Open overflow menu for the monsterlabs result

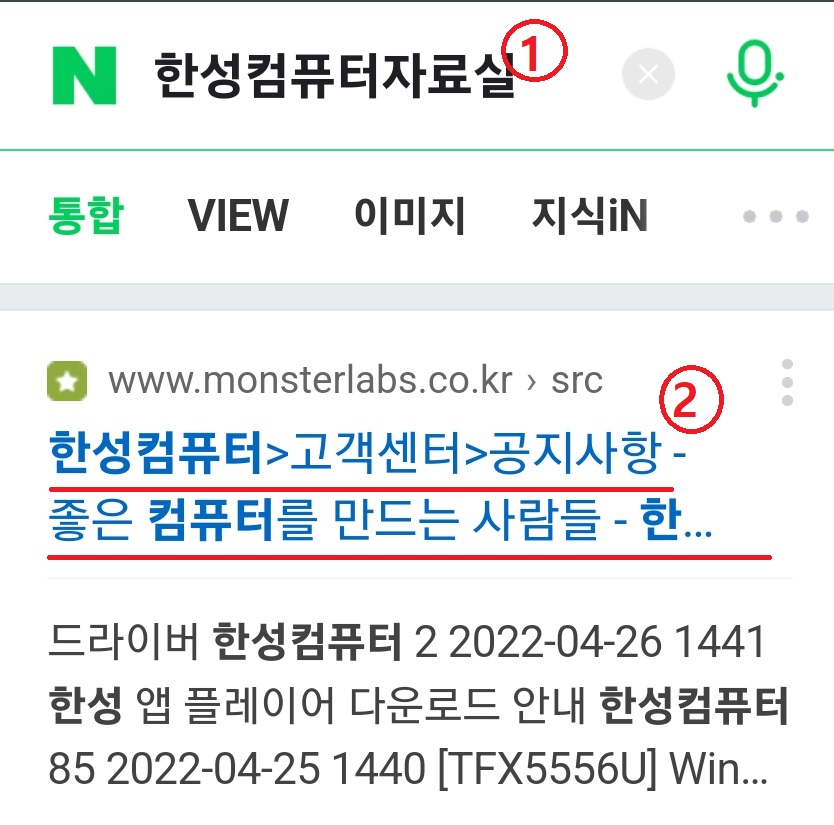787,383
